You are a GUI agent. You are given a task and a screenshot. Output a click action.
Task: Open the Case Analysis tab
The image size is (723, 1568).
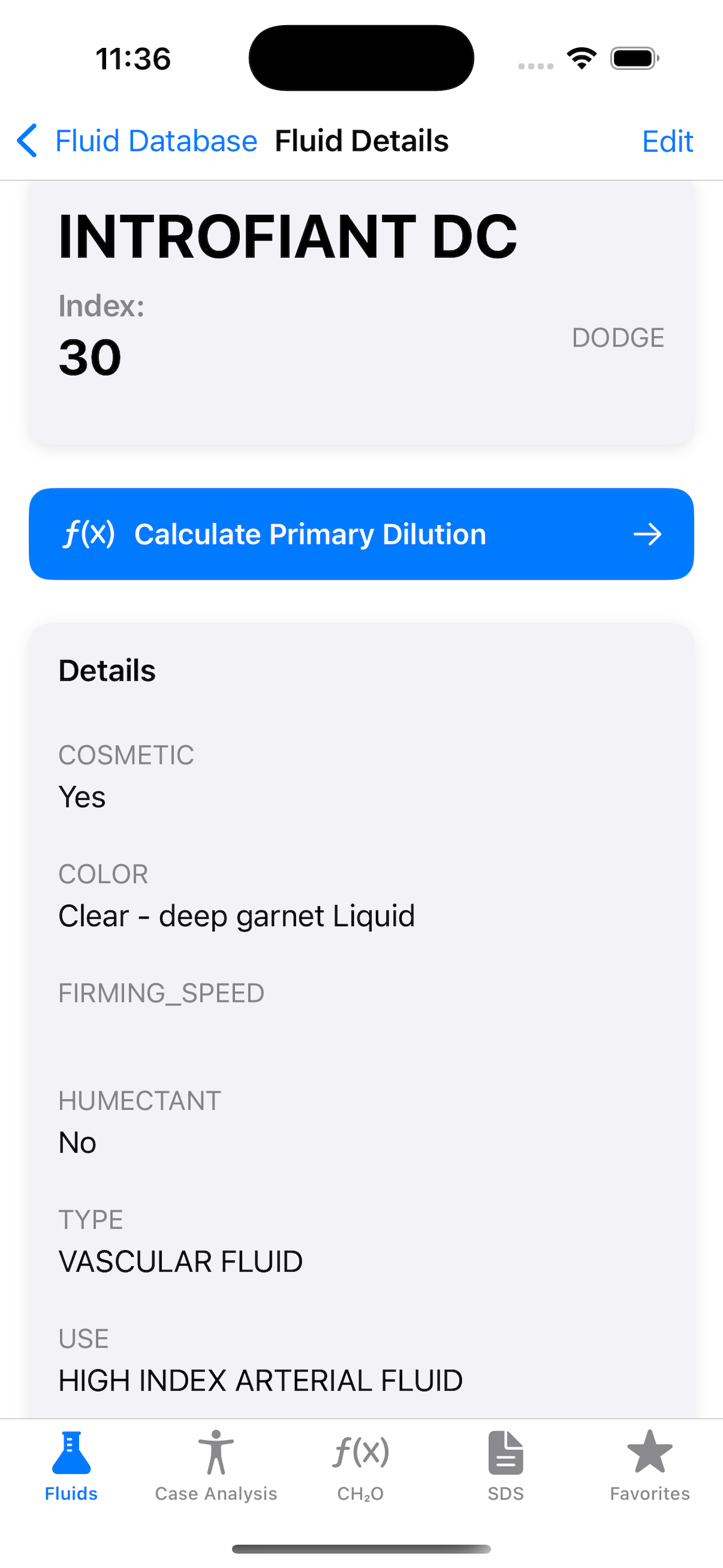tap(216, 1465)
